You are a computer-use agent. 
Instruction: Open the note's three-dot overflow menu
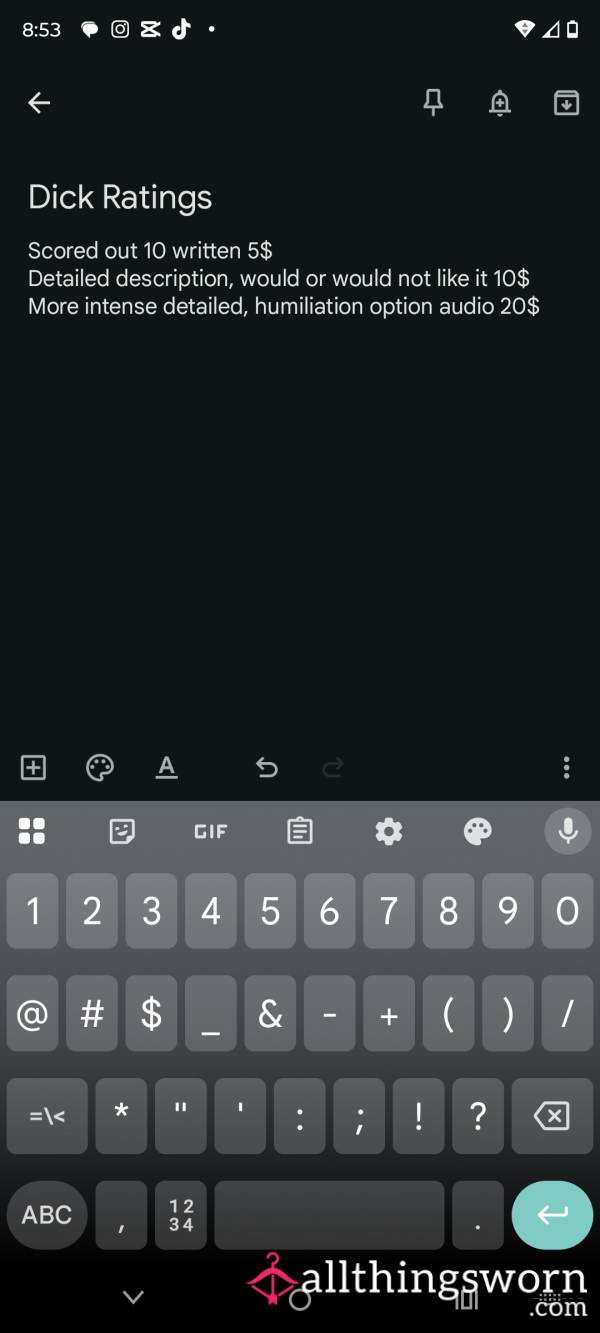(x=566, y=767)
